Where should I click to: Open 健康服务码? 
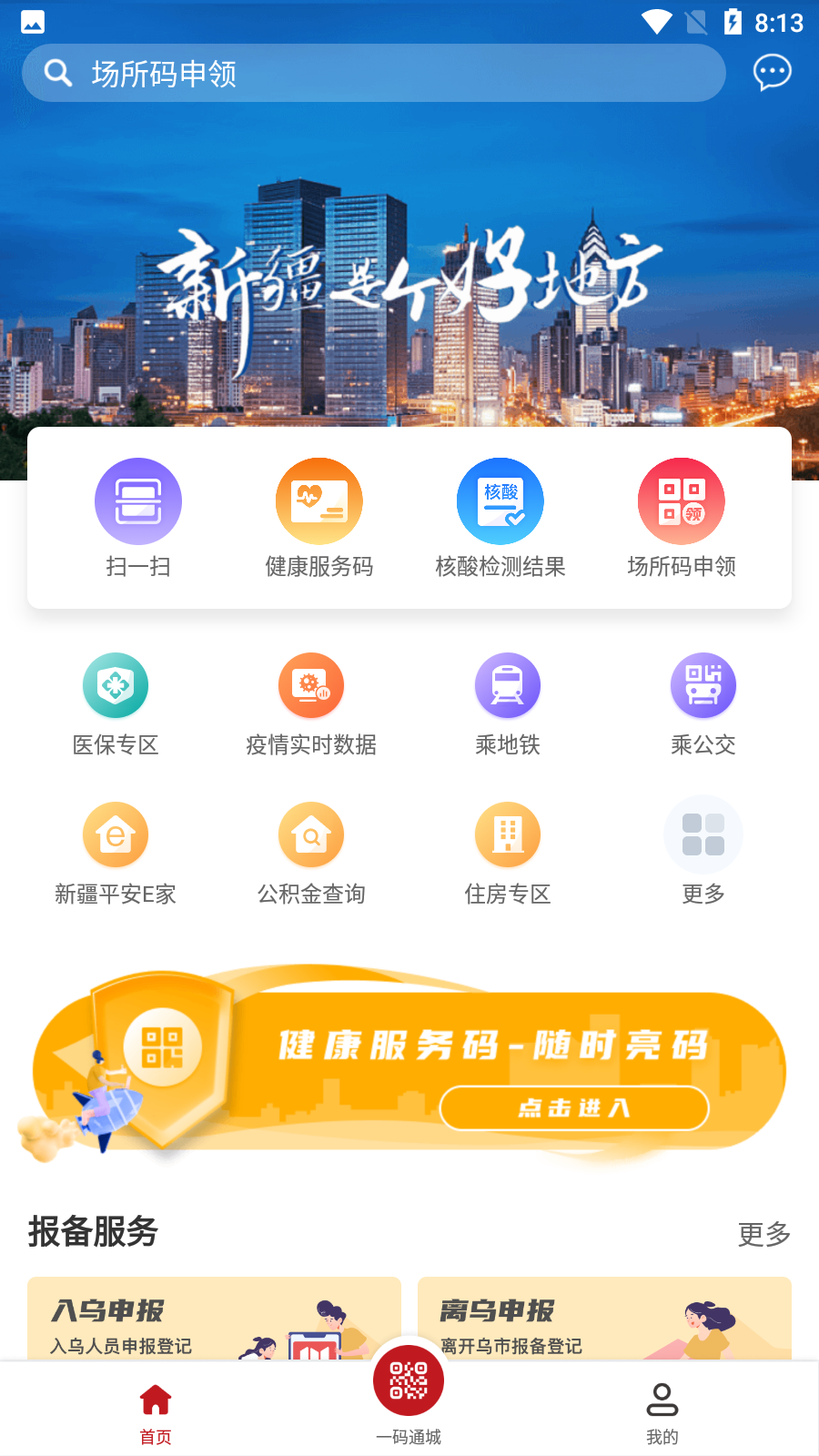(319, 502)
